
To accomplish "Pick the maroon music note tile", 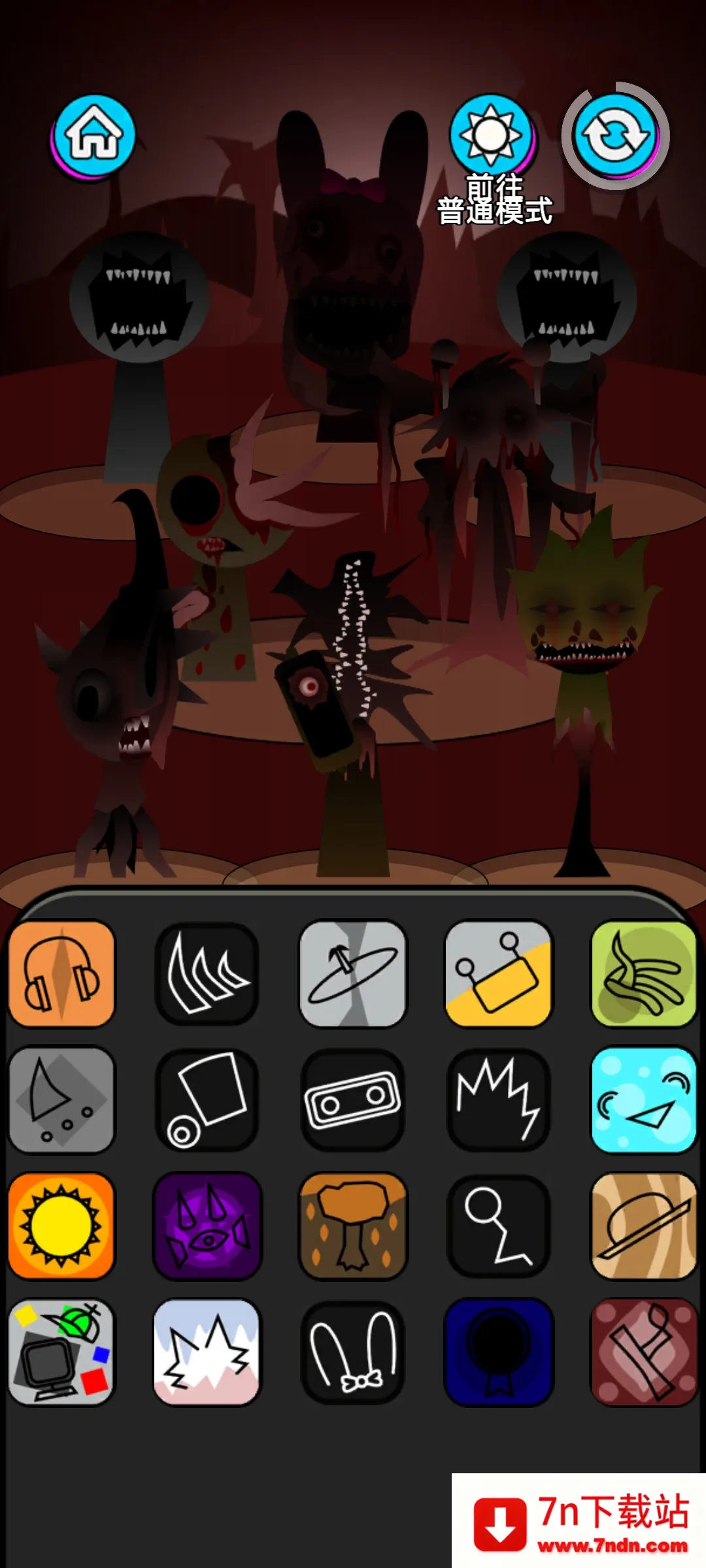I will click(644, 1351).
